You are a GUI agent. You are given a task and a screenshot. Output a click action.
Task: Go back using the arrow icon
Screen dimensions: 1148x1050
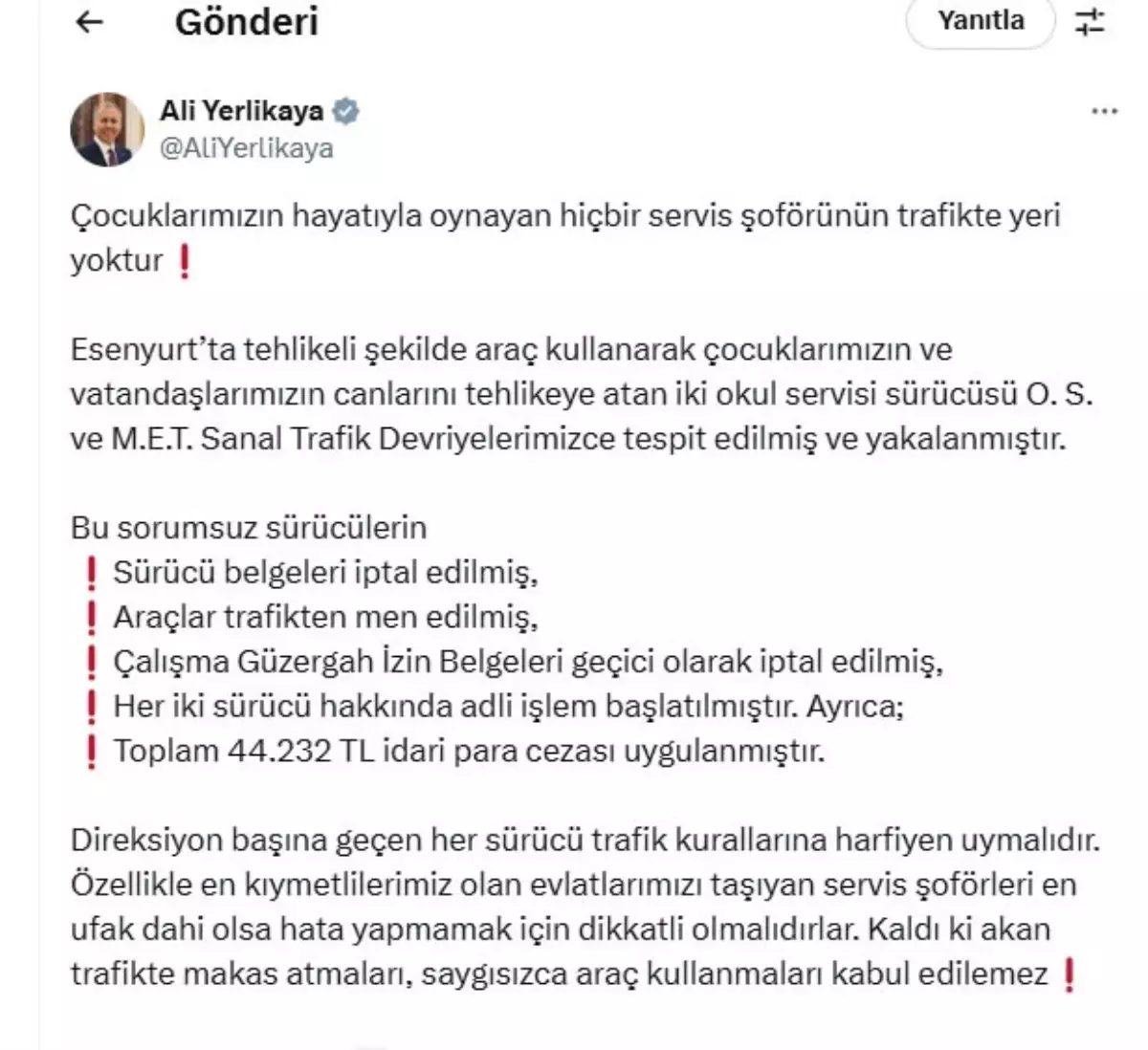[x=89, y=21]
